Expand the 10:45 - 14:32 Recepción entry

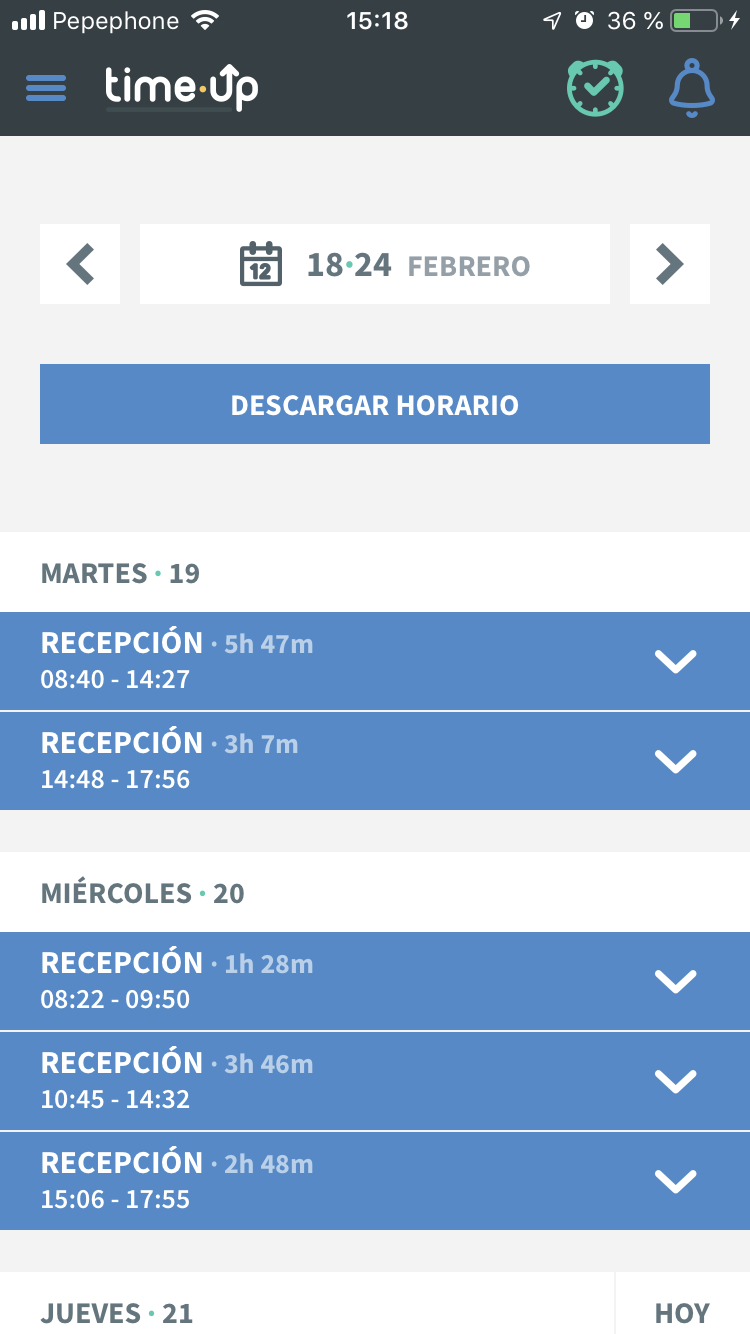375,1081
